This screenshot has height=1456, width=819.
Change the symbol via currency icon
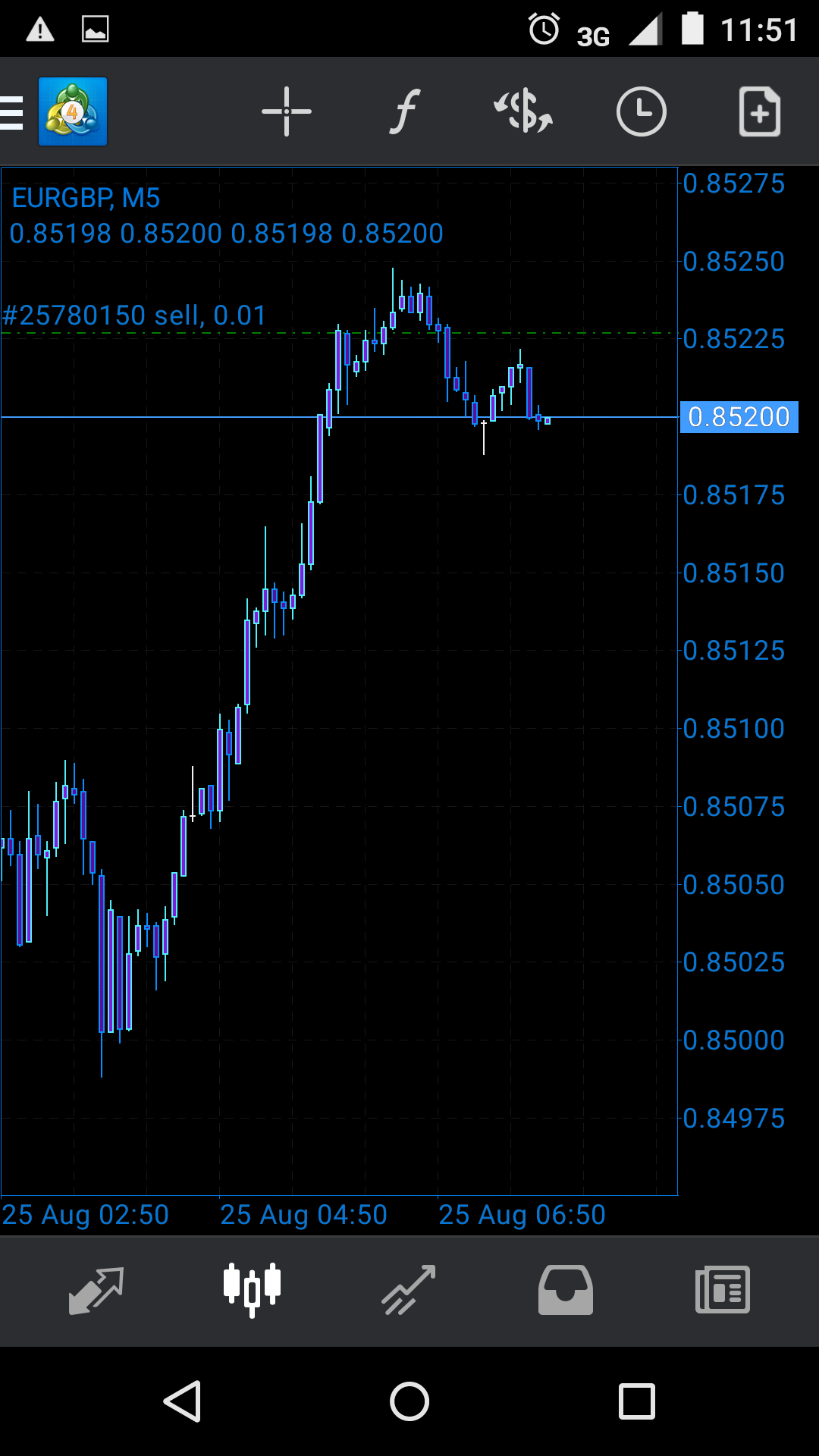tap(523, 111)
